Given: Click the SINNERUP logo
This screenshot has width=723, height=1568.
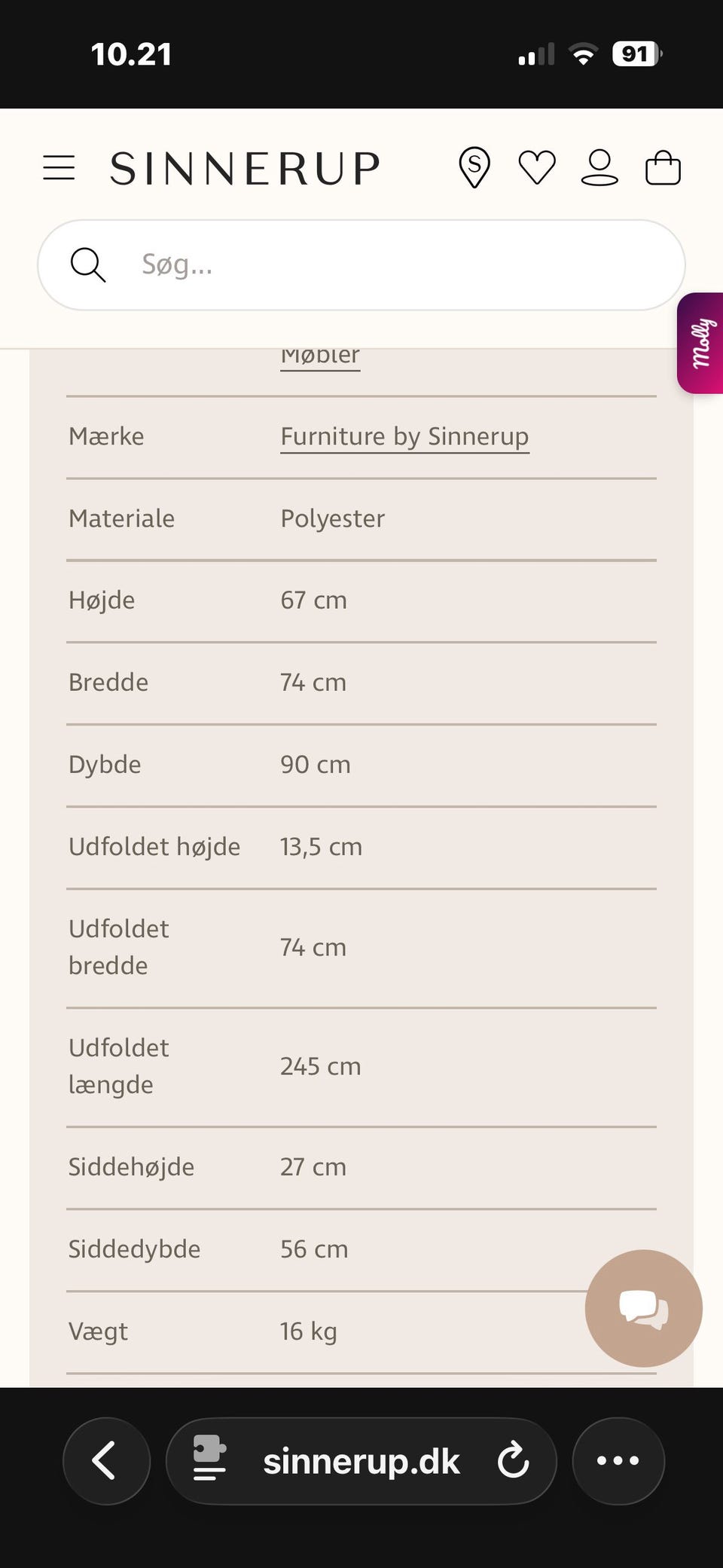Looking at the screenshot, I should (245, 167).
